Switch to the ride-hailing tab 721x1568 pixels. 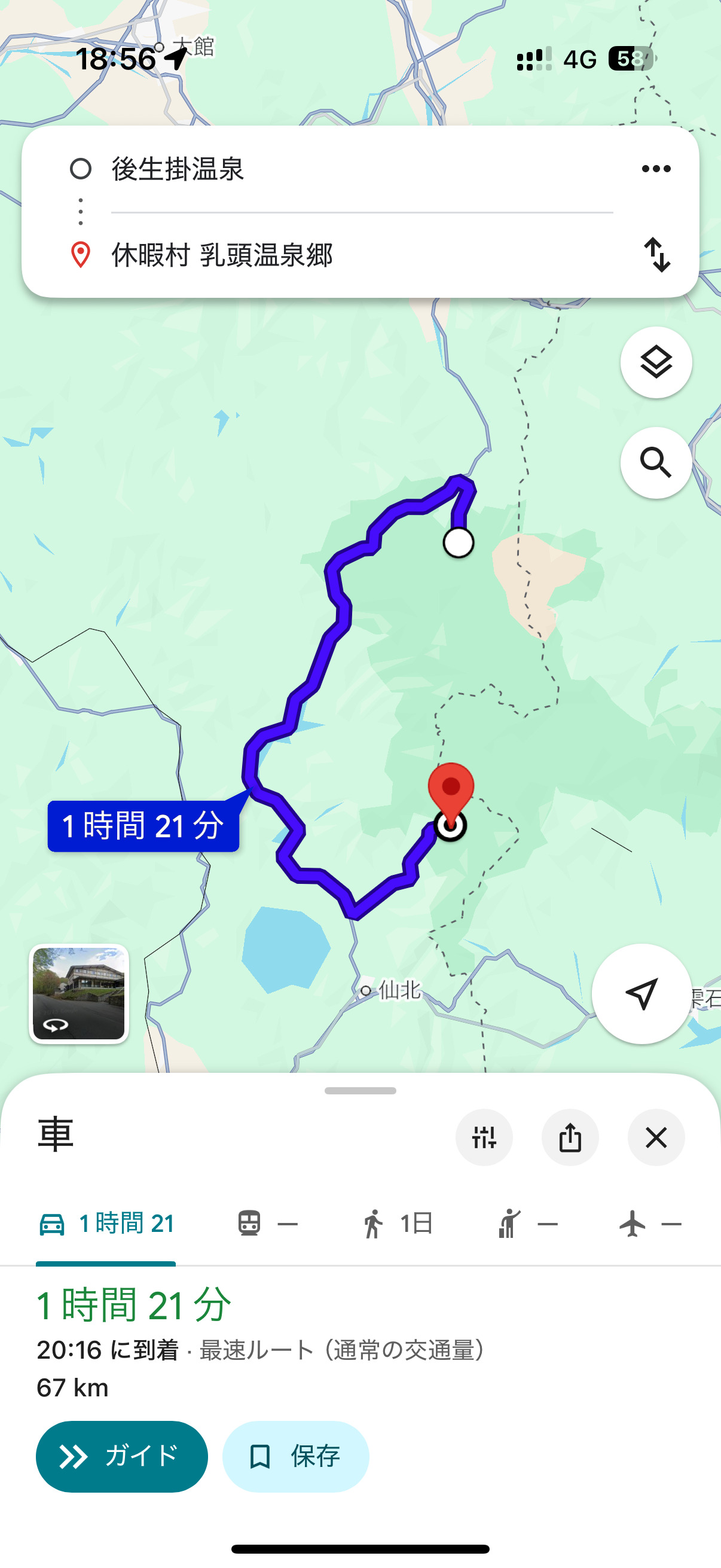527,1224
